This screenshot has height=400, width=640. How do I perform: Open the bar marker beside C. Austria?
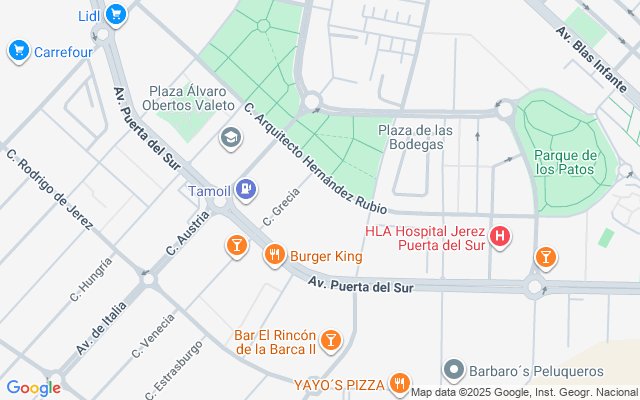(x=237, y=246)
